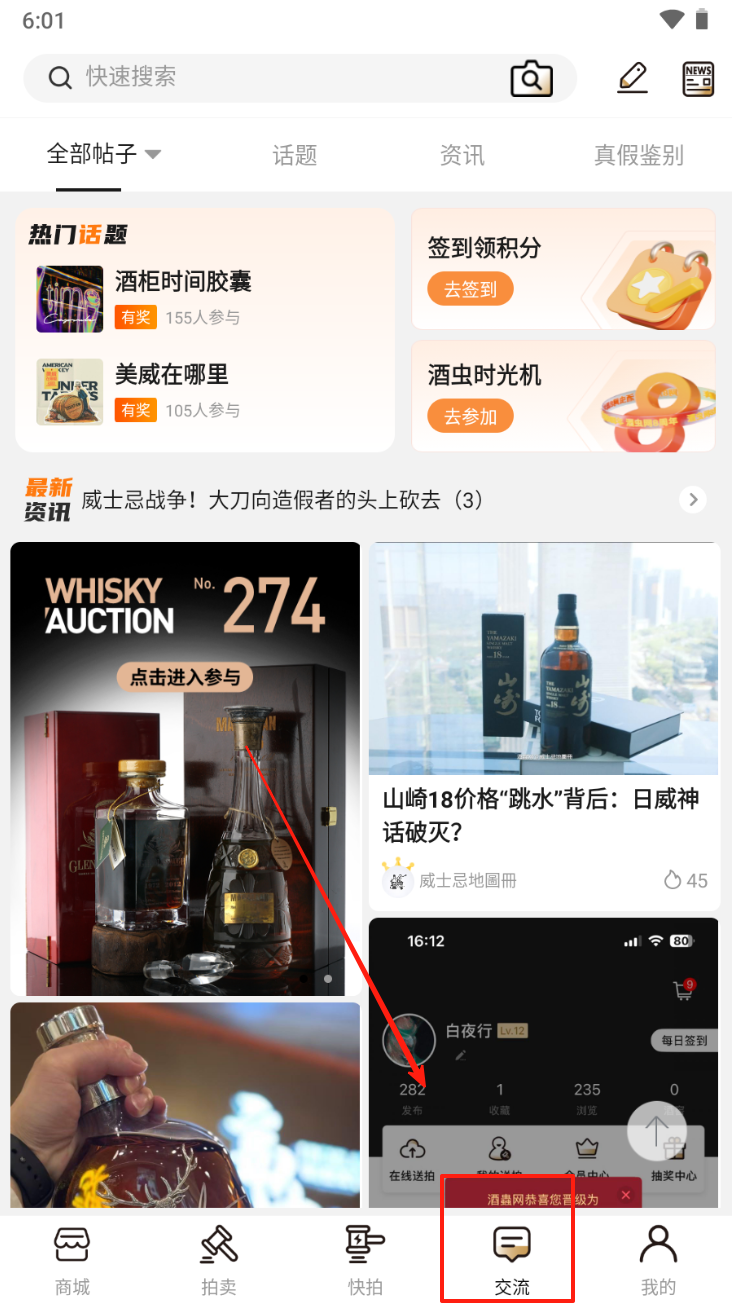The height and width of the screenshot is (1304, 732).
Task: Open the camera image search
Action: click(531, 78)
